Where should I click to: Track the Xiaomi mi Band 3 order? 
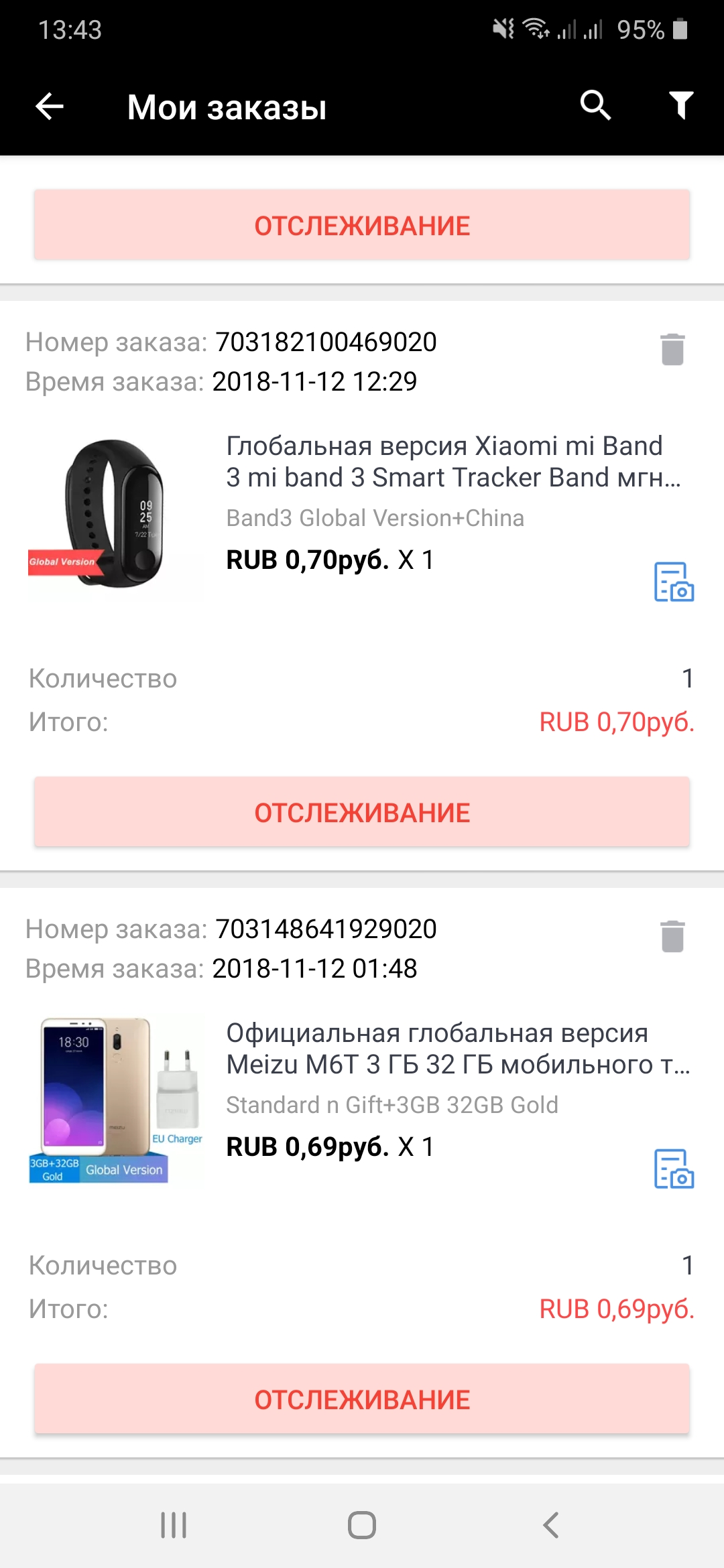pos(362,812)
